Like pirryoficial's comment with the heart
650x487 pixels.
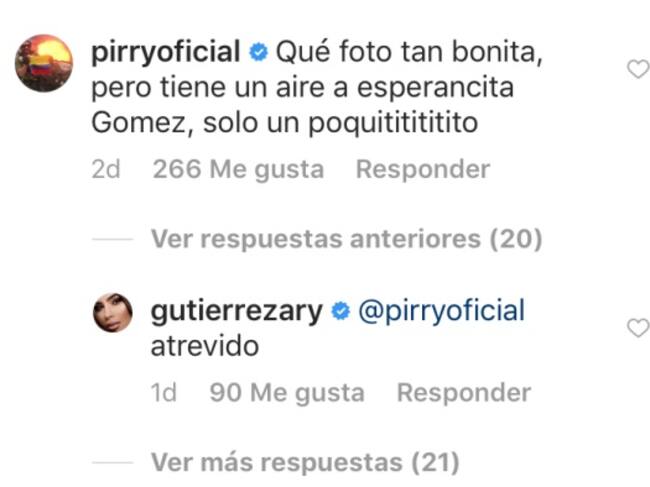(637, 69)
